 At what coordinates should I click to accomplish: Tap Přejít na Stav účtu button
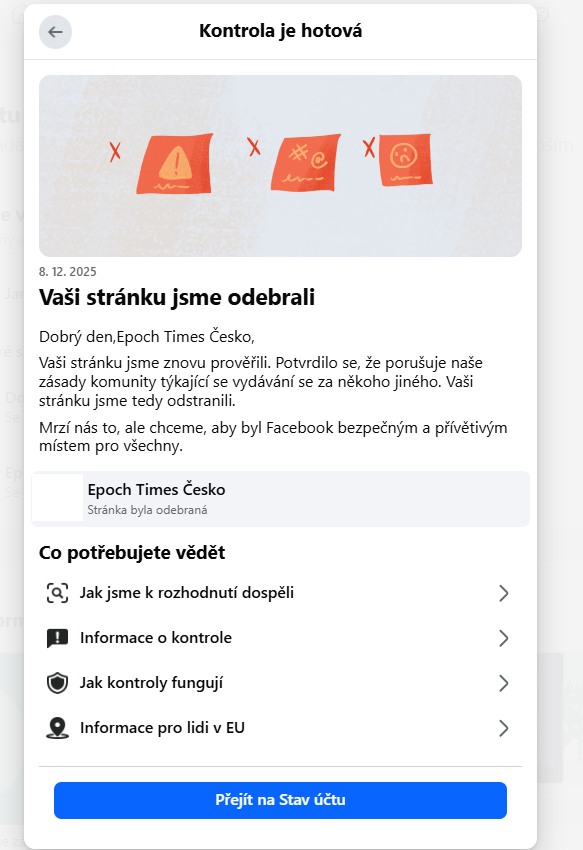[x=280, y=800]
